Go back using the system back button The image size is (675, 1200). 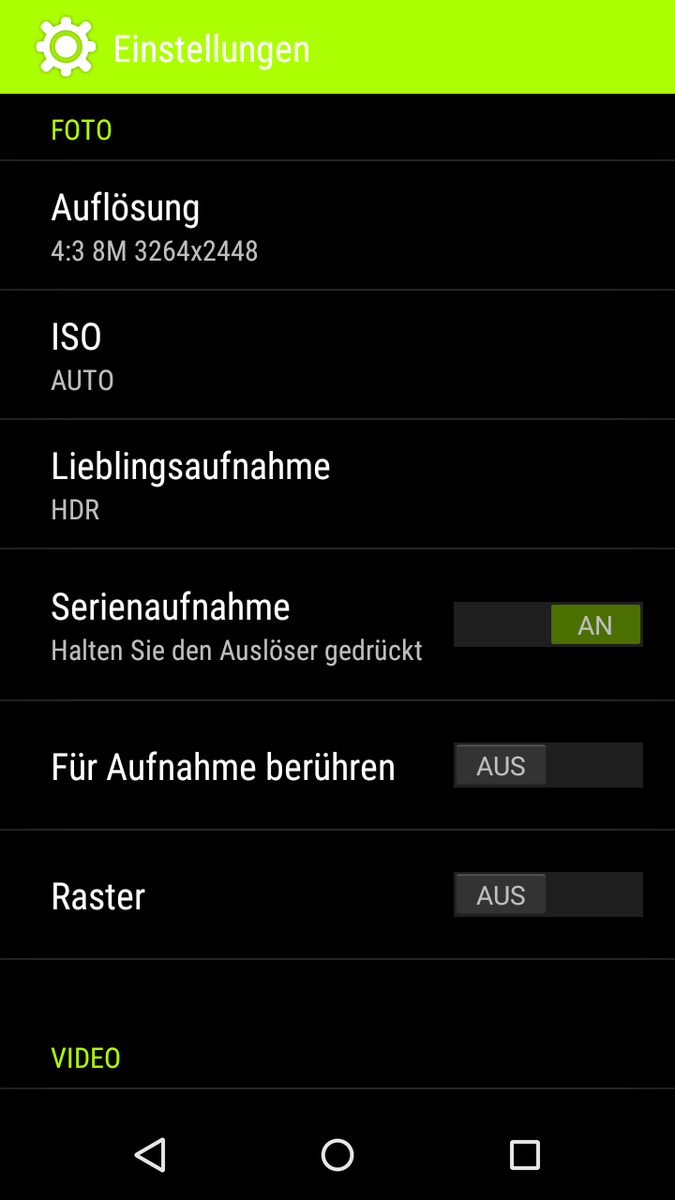(150, 1155)
